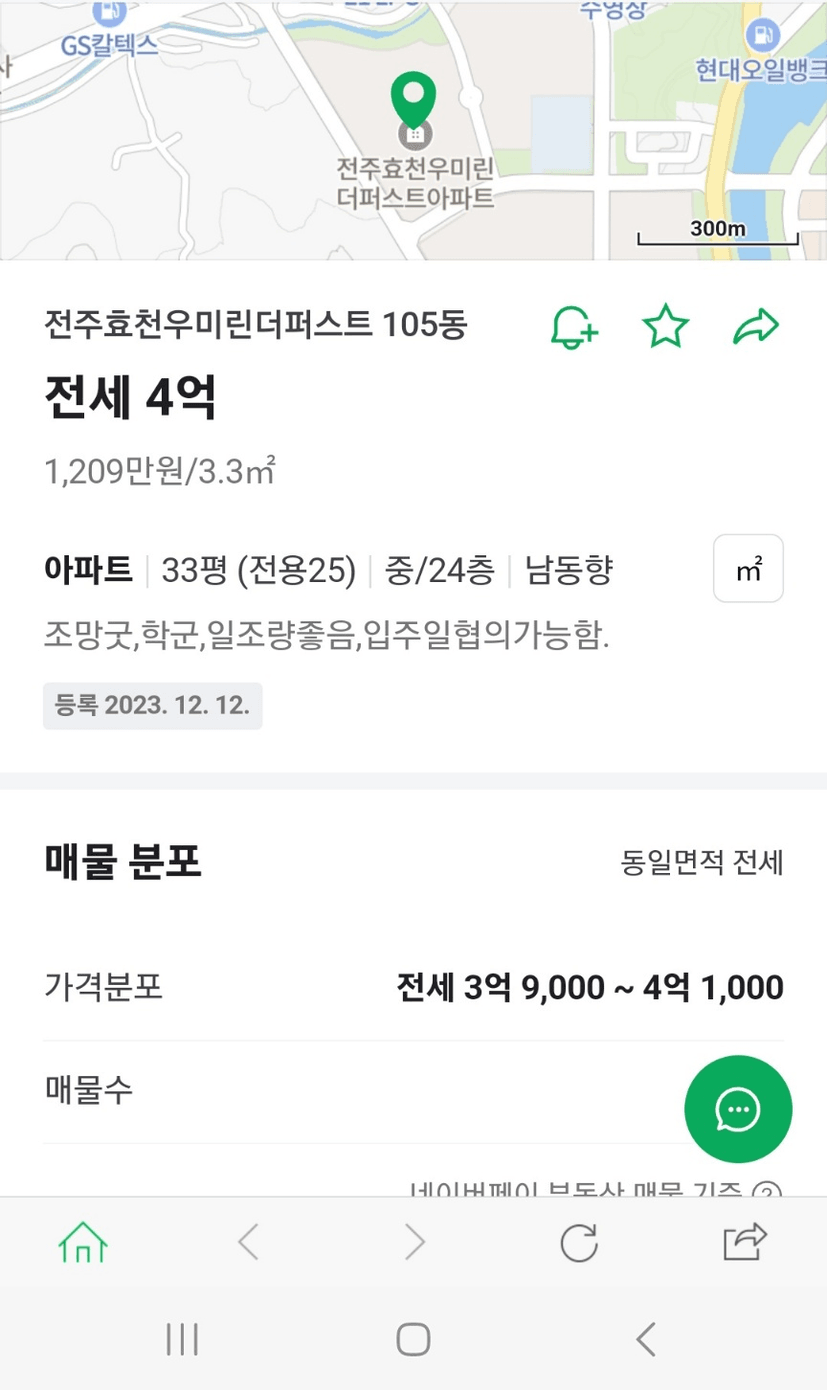
Task: Go forward in the browser toolbar
Action: pyautogui.click(x=414, y=1242)
